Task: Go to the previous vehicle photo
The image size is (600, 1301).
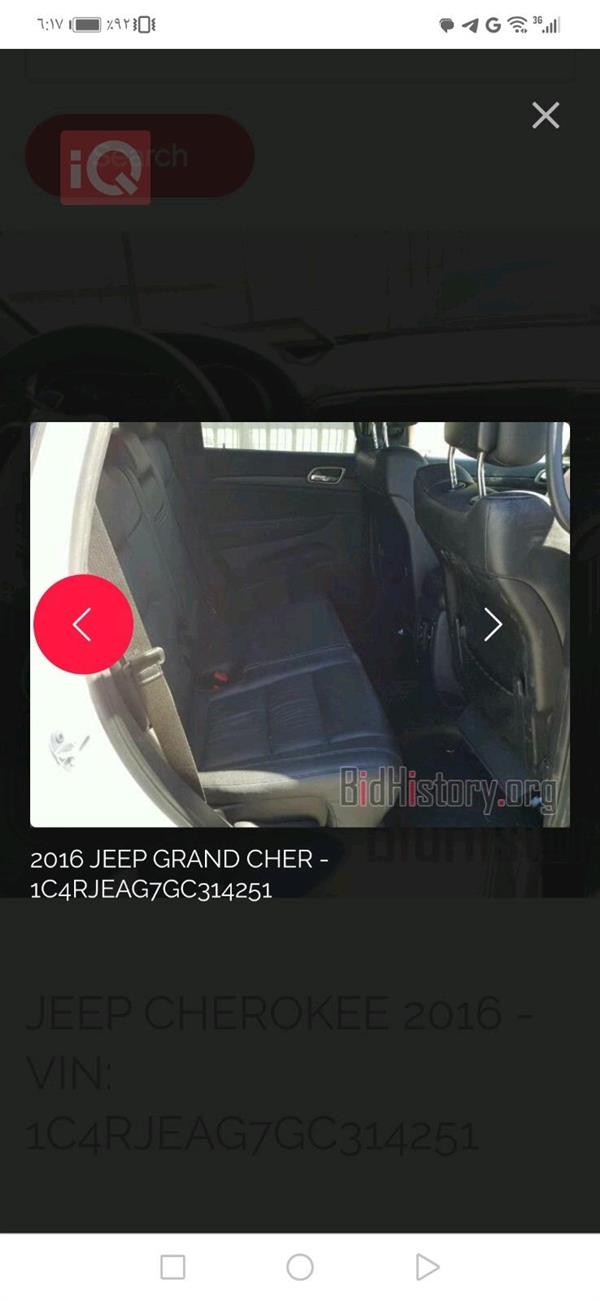Action: tap(83, 625)
